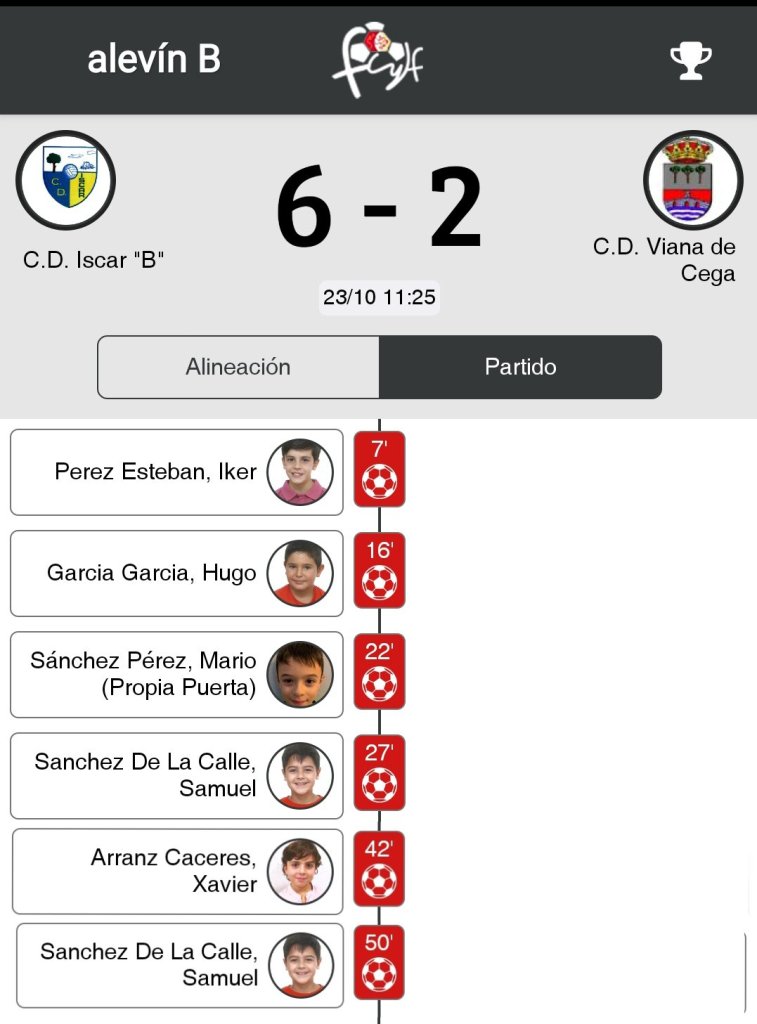Image resolution: width=757 pixels, height=1024 pixels.
Task: Open the trophy icon in the header
Action: click(x=690, y=61)
